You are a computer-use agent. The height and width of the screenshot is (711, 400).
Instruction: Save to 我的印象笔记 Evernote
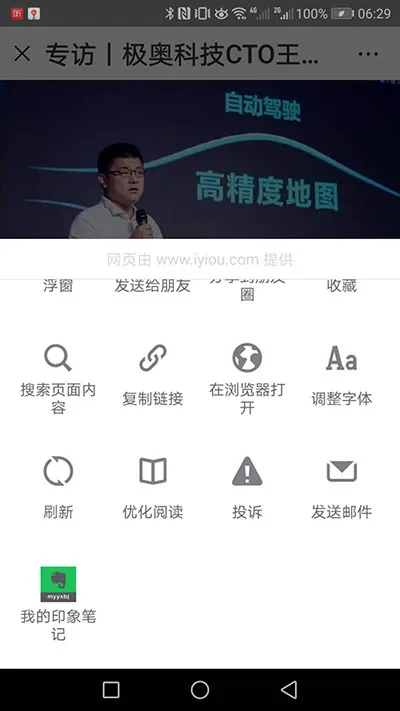[x=58, y=604]
